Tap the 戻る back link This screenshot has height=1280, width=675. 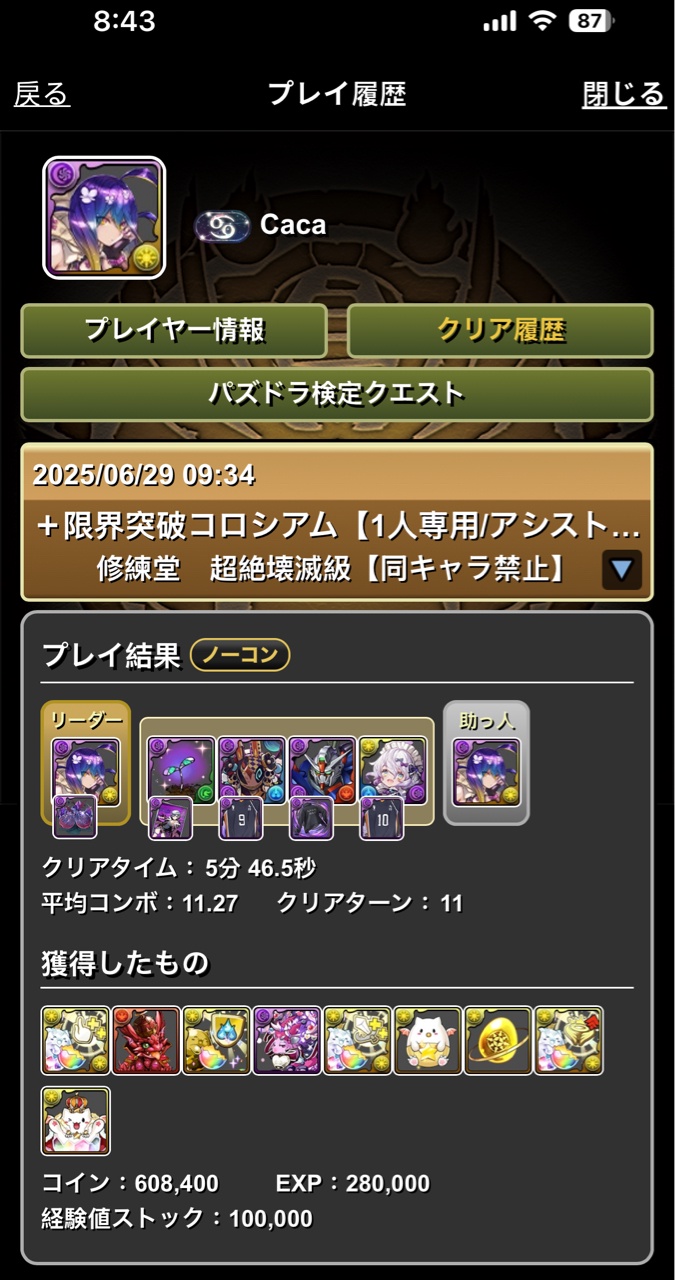[42, 94]
